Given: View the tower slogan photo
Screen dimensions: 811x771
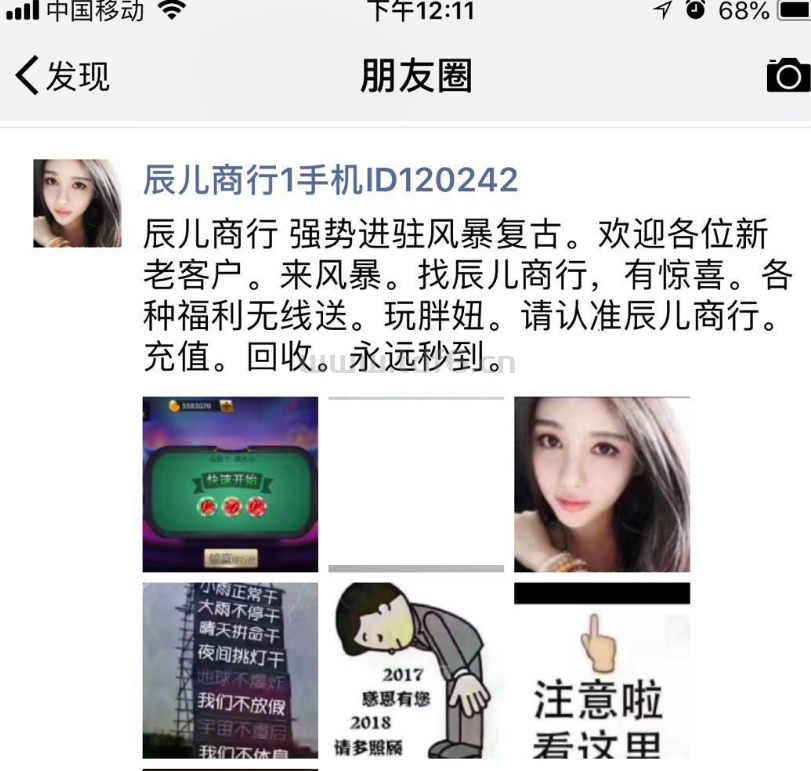Looking at the screenshot, I should [x=230, y=670].
